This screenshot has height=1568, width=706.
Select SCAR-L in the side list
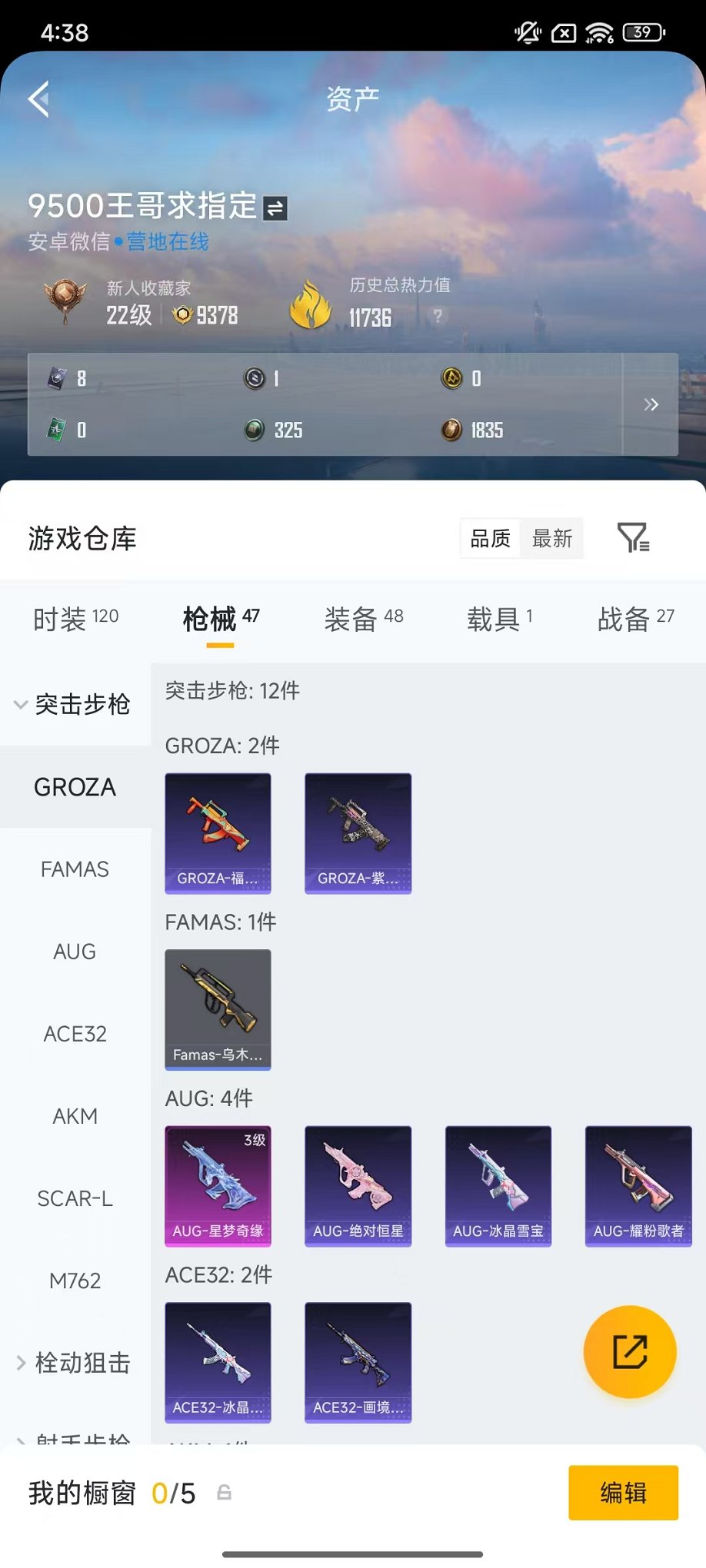(75, 1198)
